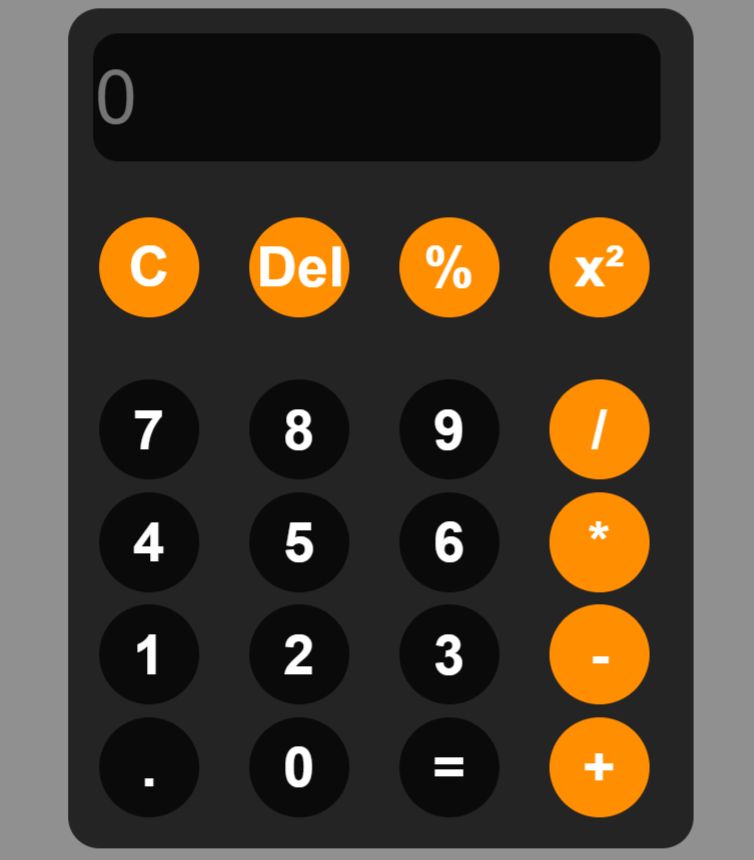754x860 pixels.
Task: Tap the percent button
Action: click(x=449, y=267)
